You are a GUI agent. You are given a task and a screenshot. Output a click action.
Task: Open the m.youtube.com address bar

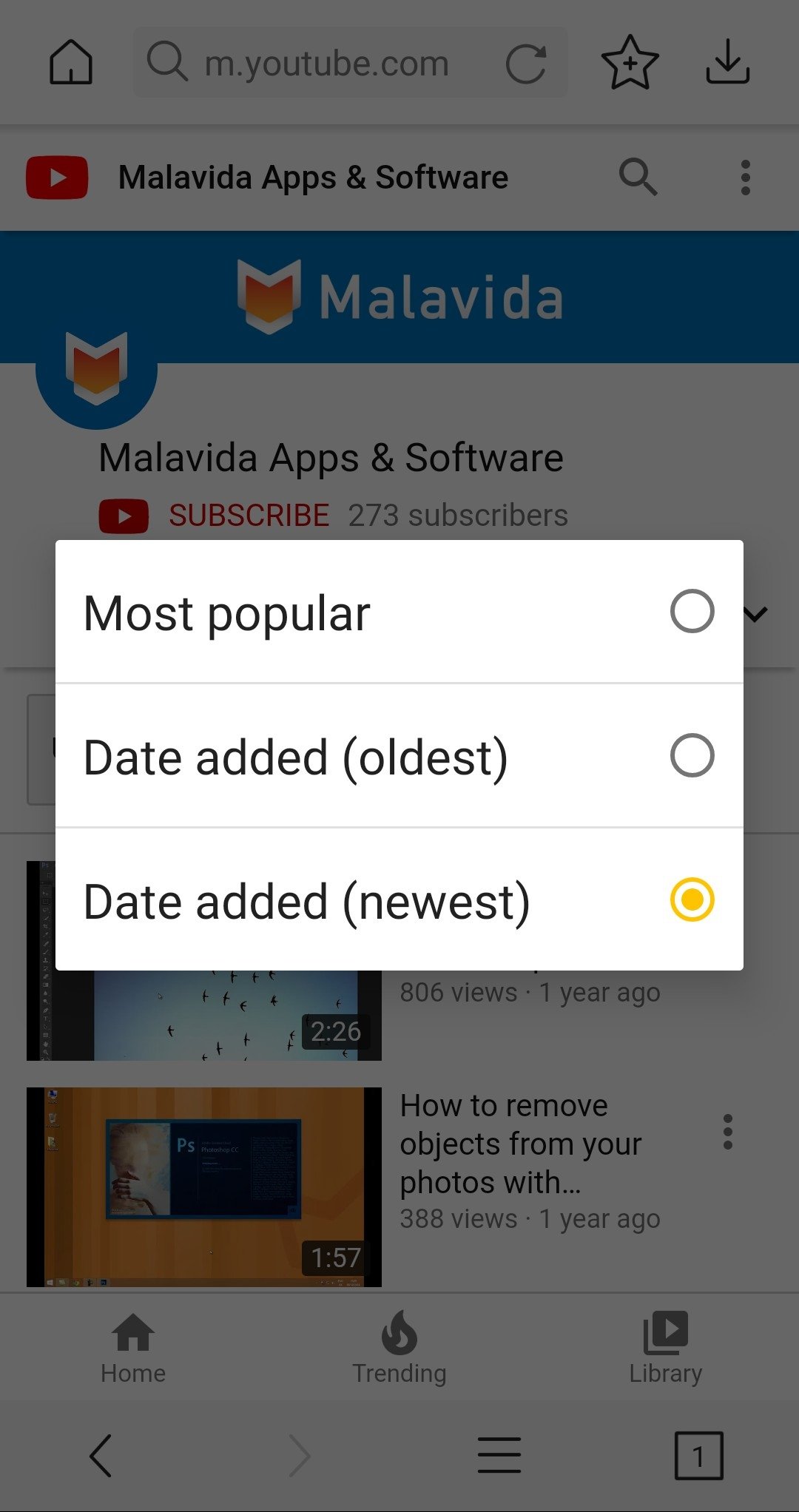pyautogui.click(x=326, y=64)
